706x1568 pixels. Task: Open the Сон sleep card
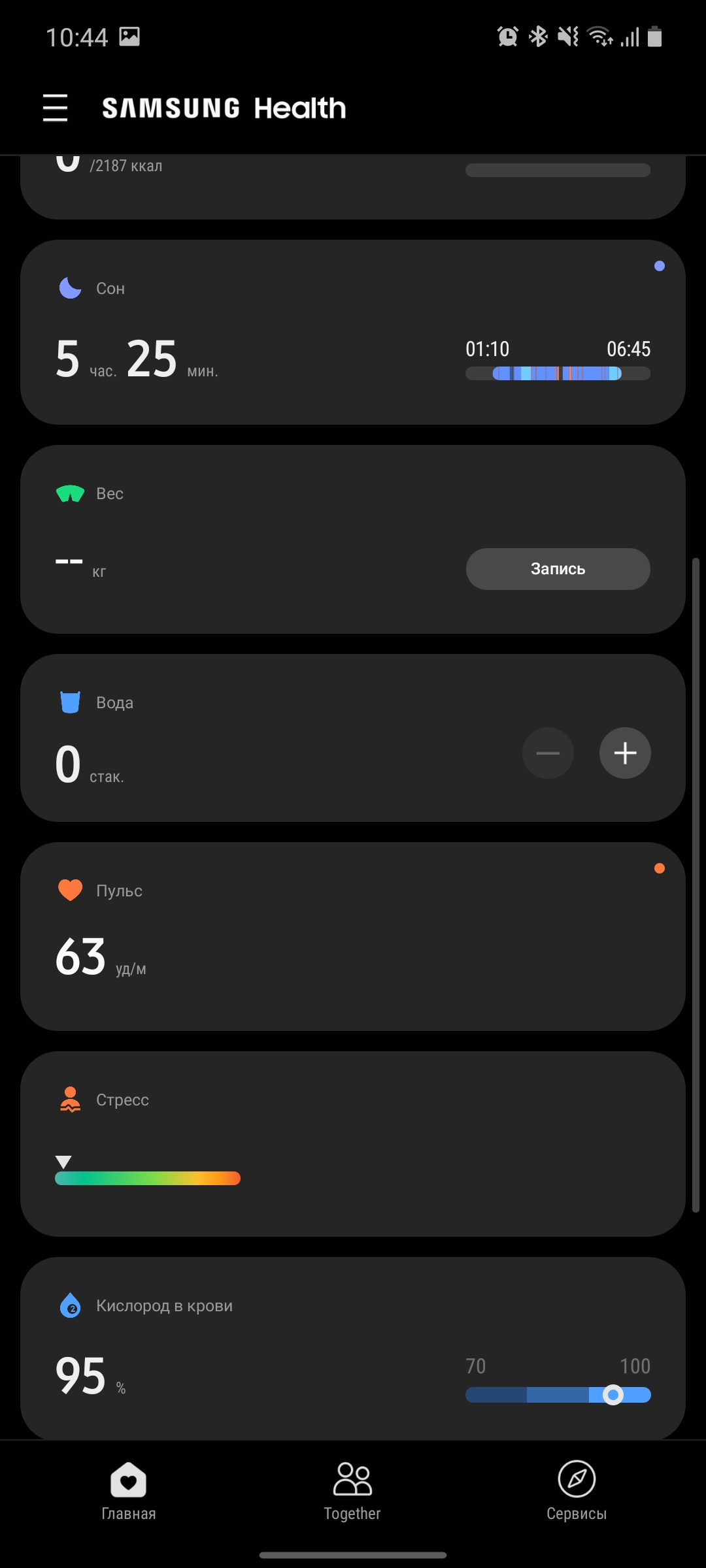click(x=261, y=333)
